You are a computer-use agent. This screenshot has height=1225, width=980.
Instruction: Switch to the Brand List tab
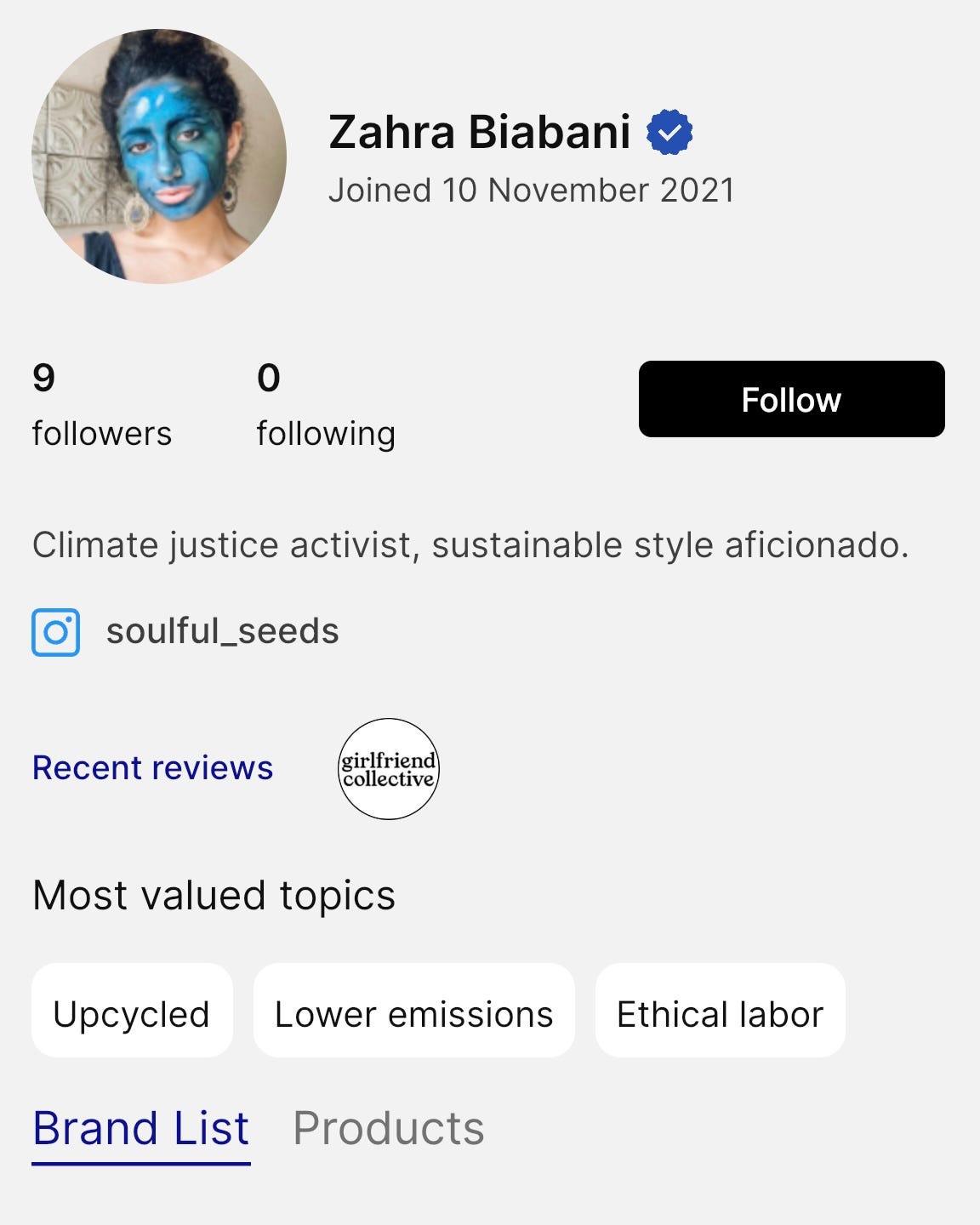[x=141, y=1131]
